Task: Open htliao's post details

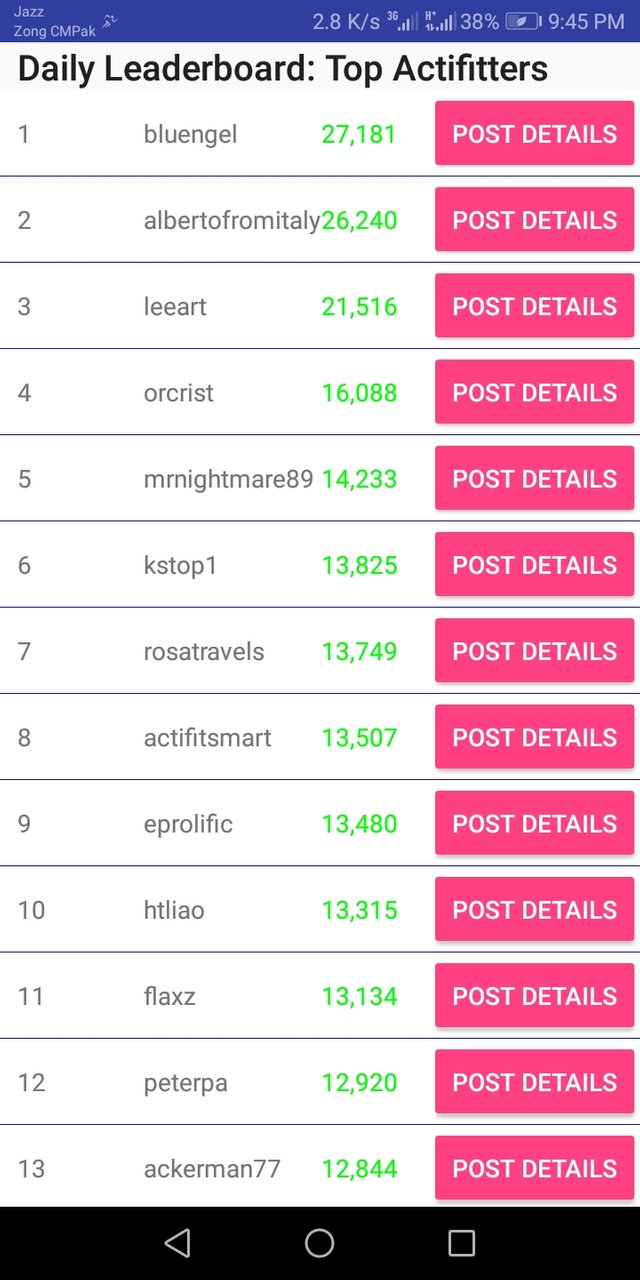Action: [534, 909]
